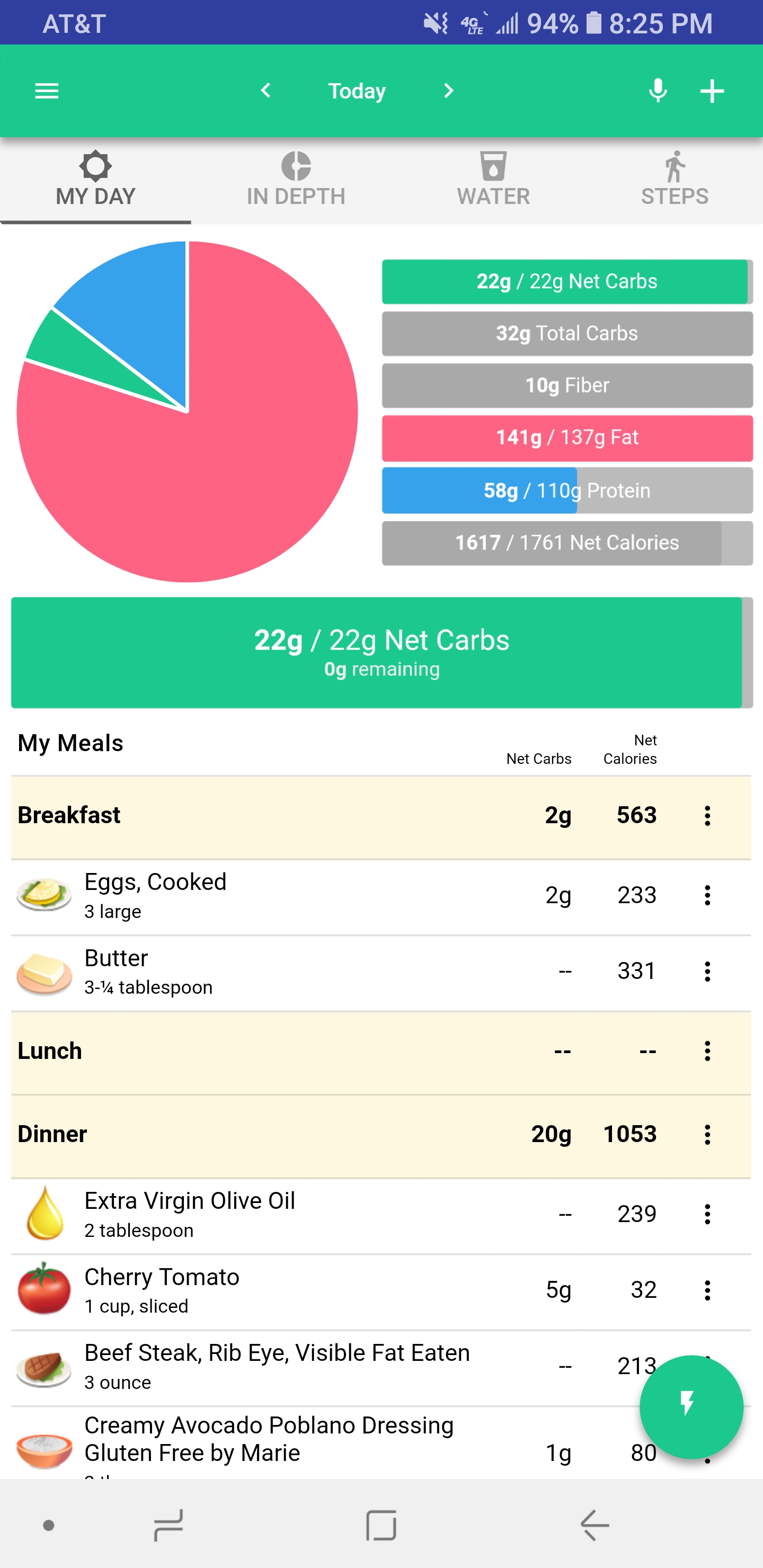Add a new entry with plus icon
Image resolution: width=763 pixels, height=1568 pixels.
click(712, 91)
